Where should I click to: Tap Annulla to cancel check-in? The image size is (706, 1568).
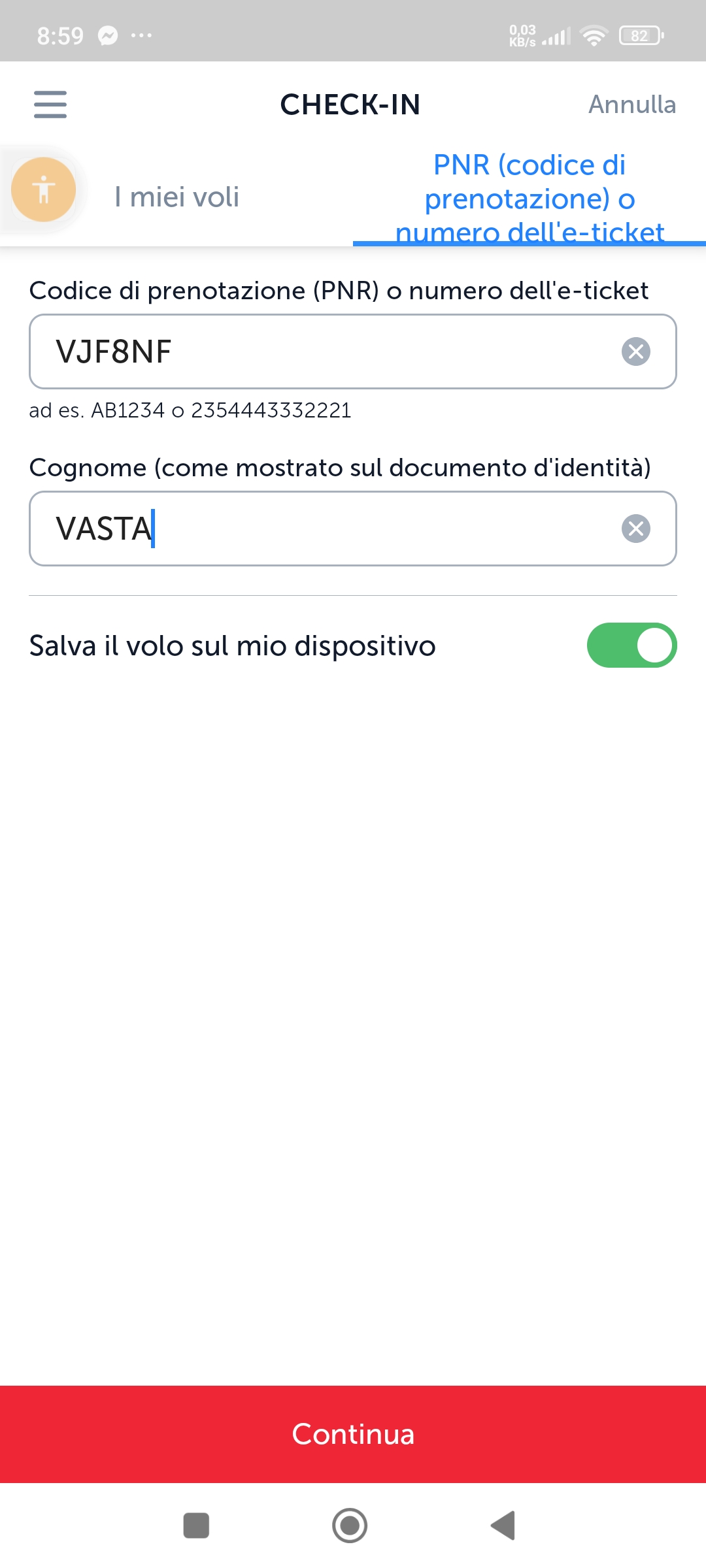coord(632,105)
